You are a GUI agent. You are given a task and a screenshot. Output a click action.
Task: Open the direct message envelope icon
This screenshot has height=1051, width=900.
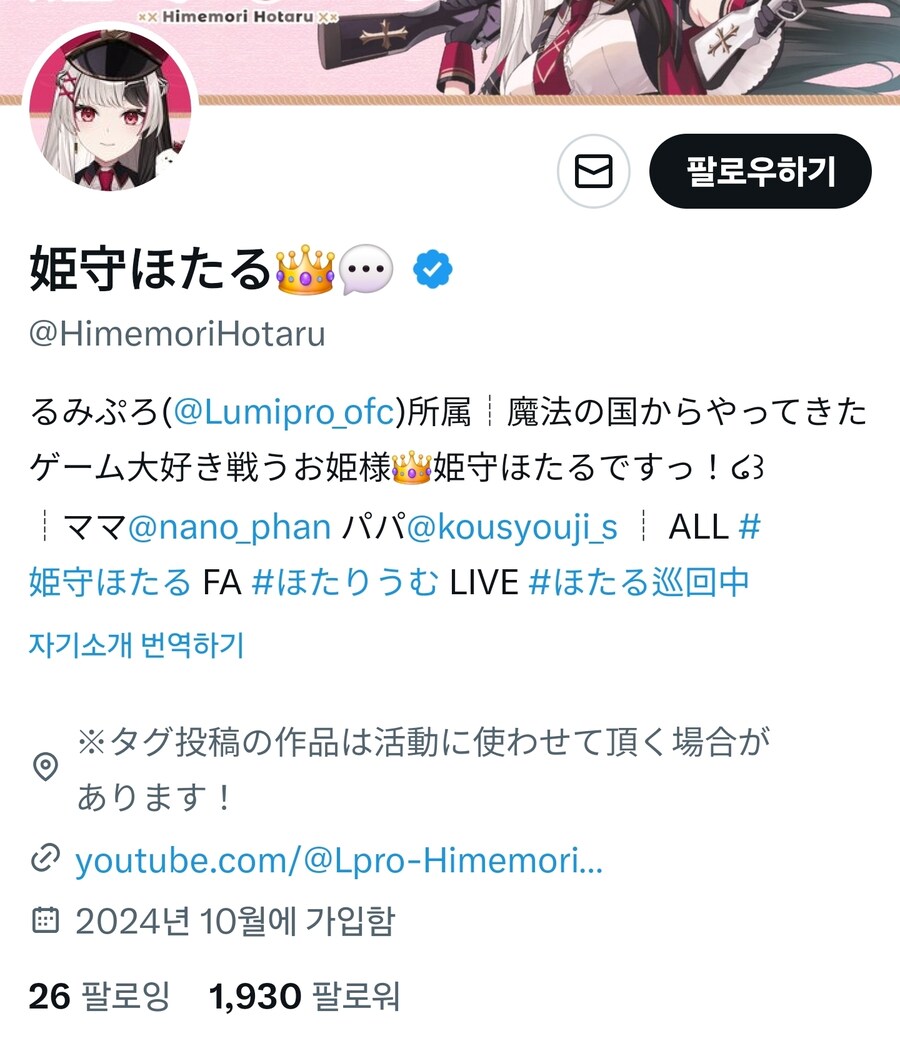point(593,173)
